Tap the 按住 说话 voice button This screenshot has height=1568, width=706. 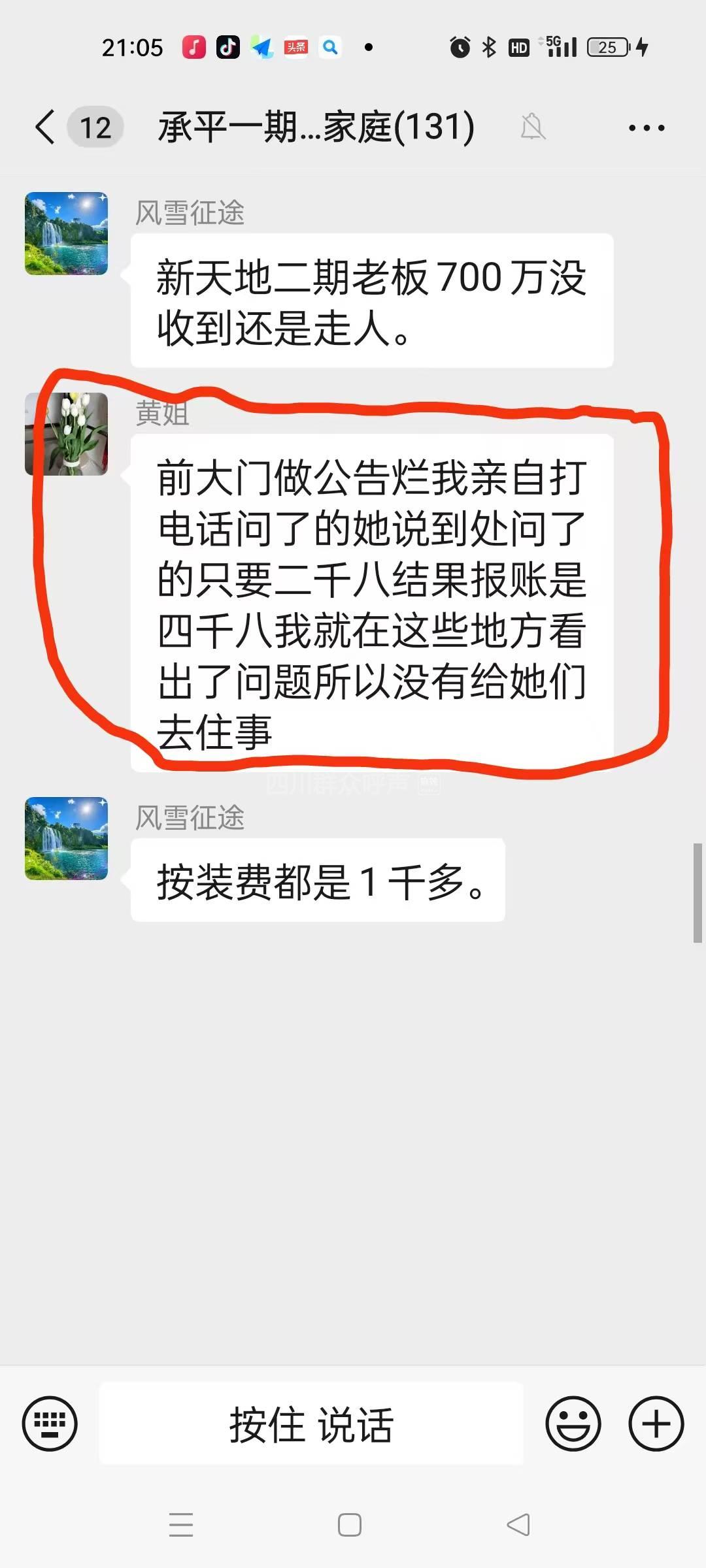311,1424
